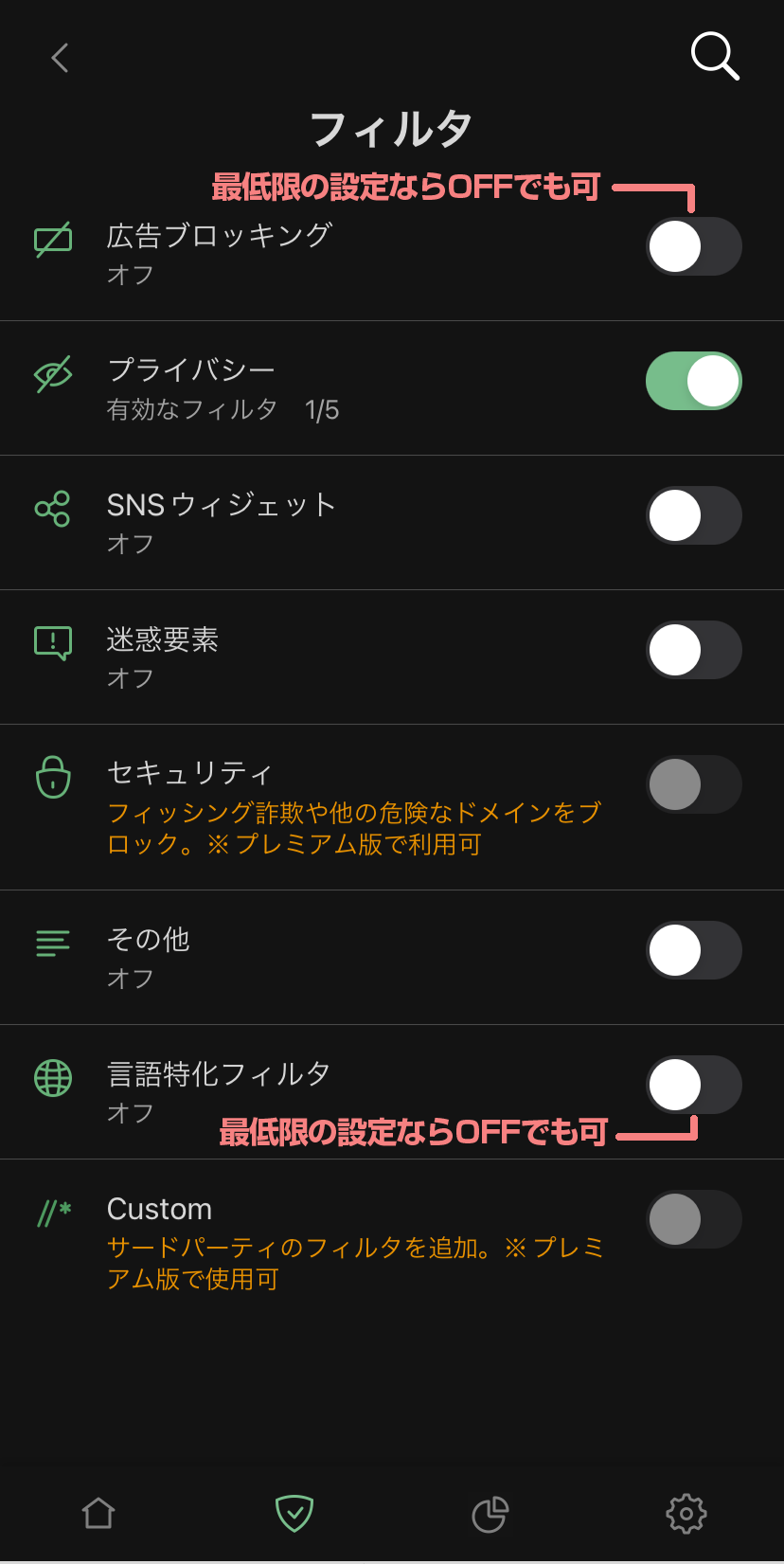Go to the settings gear tab
This screenshot has width=784, height=1564.
coord(686,1514)
